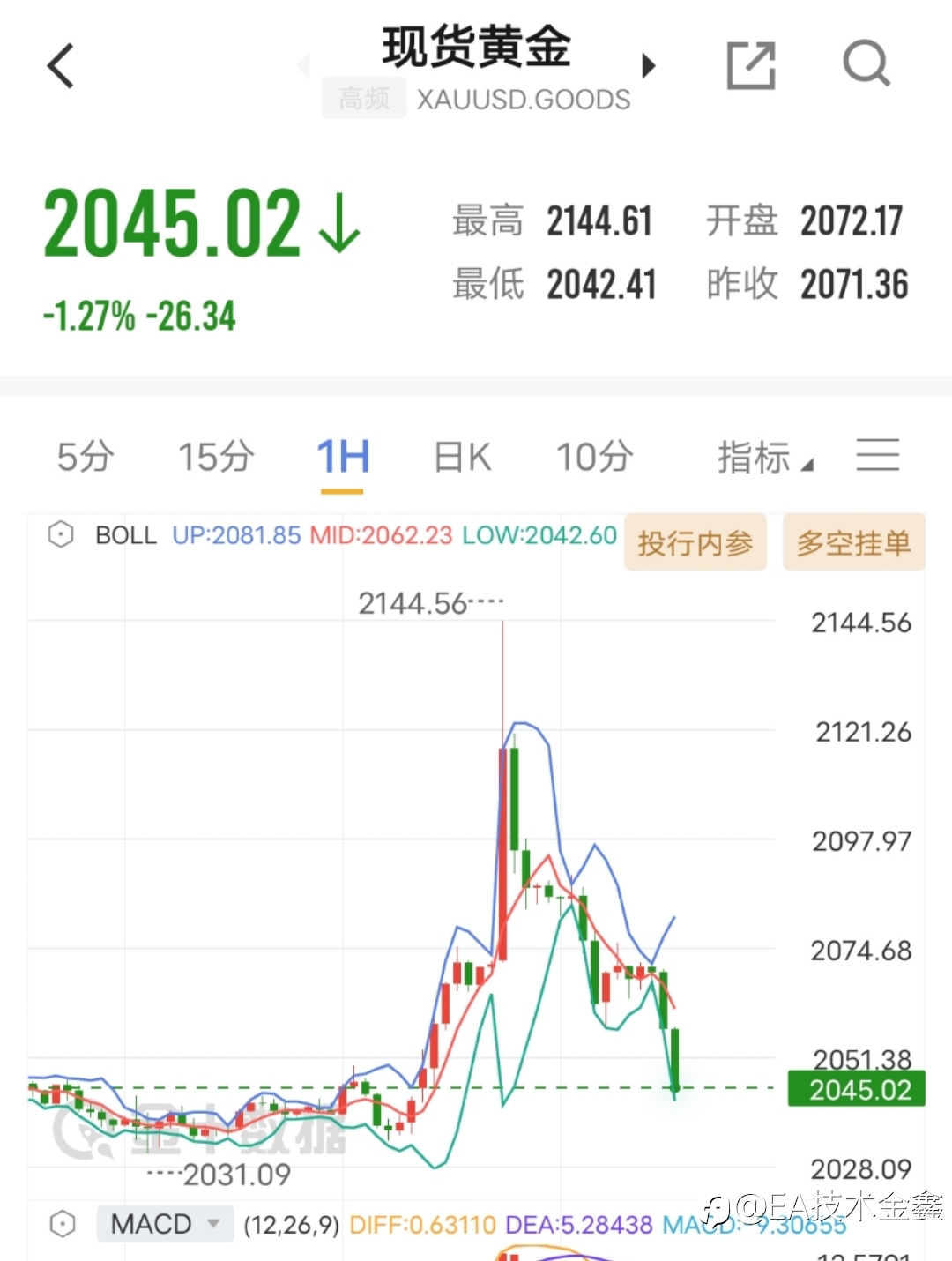The width and height of the screenshot is (952, 1261).
Task: Select the 15分 chart tab
Action: point(216,457)
